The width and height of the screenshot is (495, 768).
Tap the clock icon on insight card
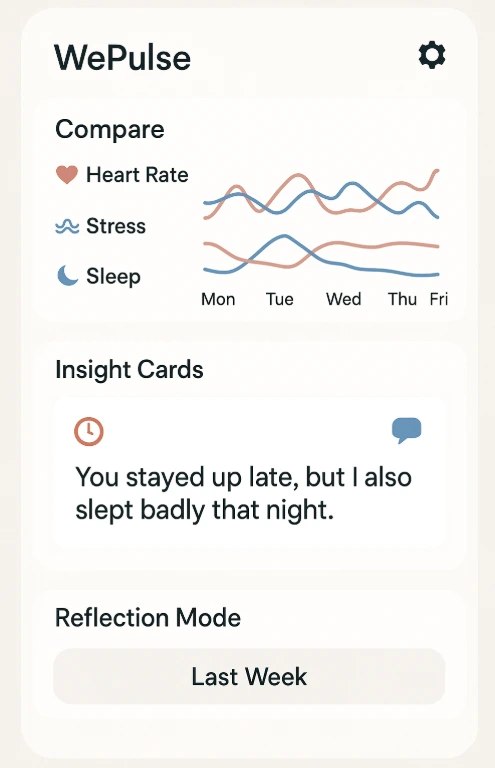coord(89,432)
